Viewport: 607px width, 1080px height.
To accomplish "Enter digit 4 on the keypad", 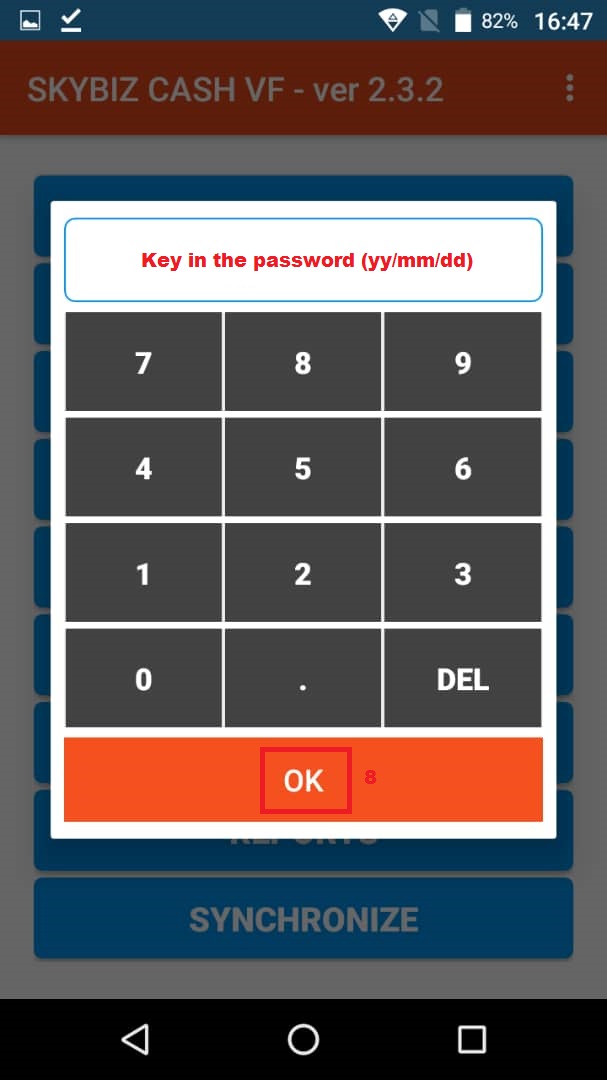I will (144, 468).
